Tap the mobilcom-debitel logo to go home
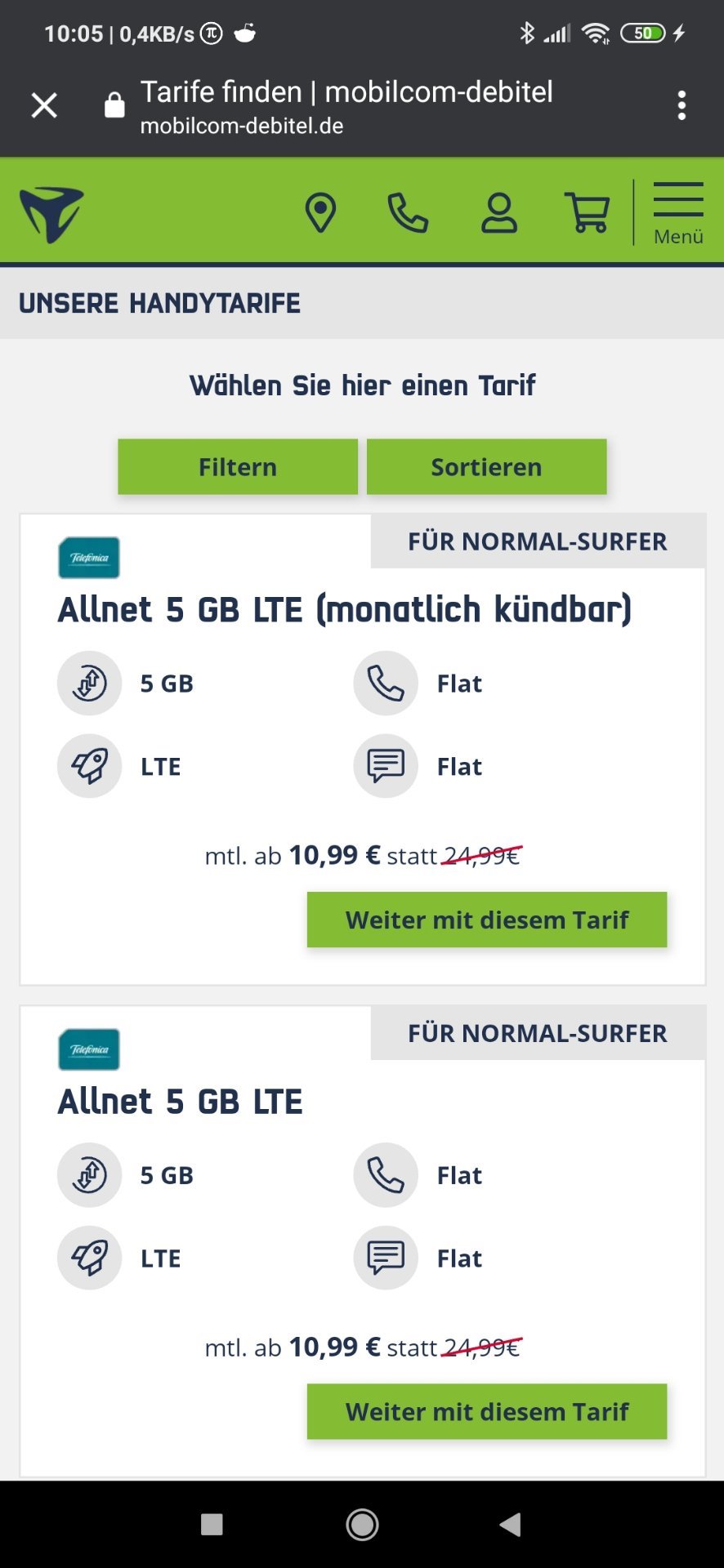The width and height of the screenshot is (724, 1568). 52,215
